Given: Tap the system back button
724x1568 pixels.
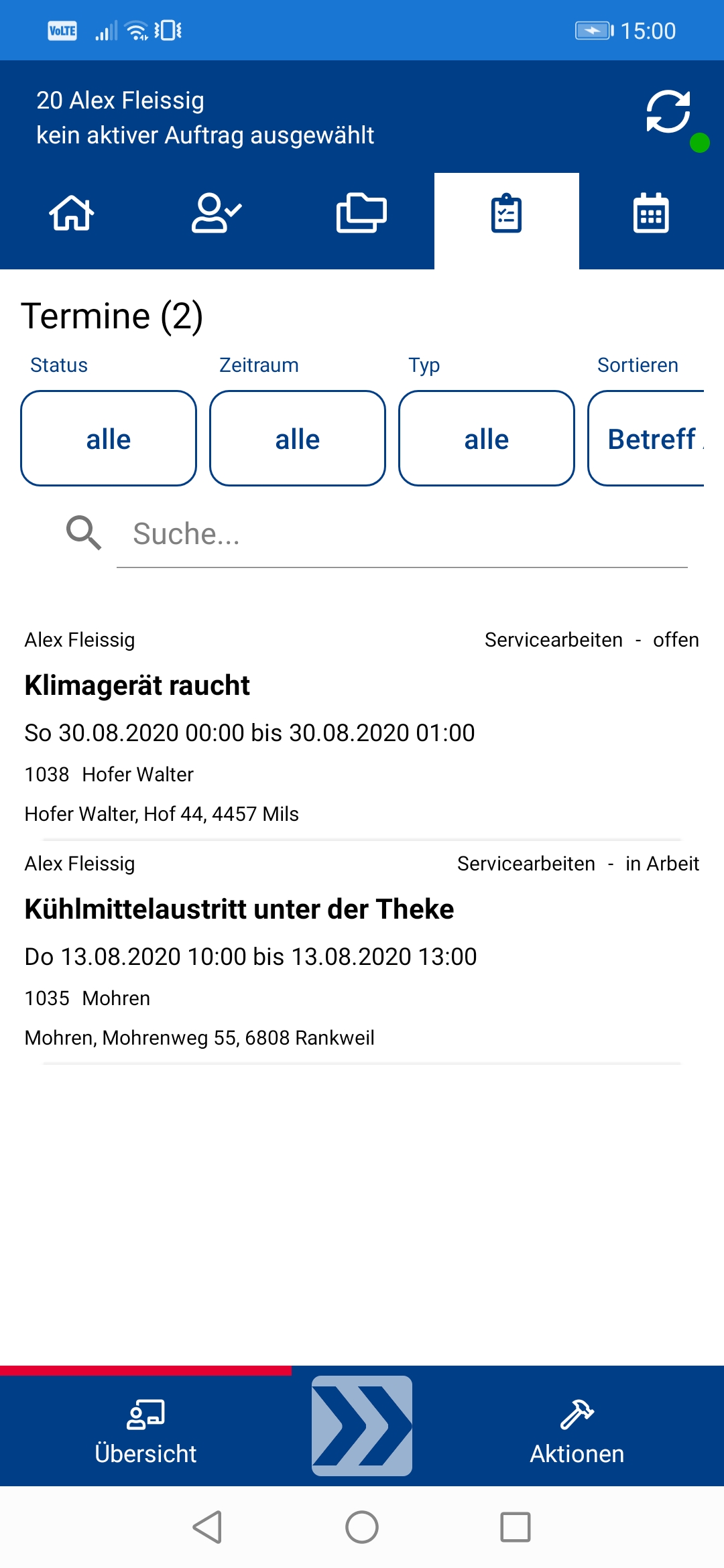Looking at the screenshot, I should (207, 1527).
